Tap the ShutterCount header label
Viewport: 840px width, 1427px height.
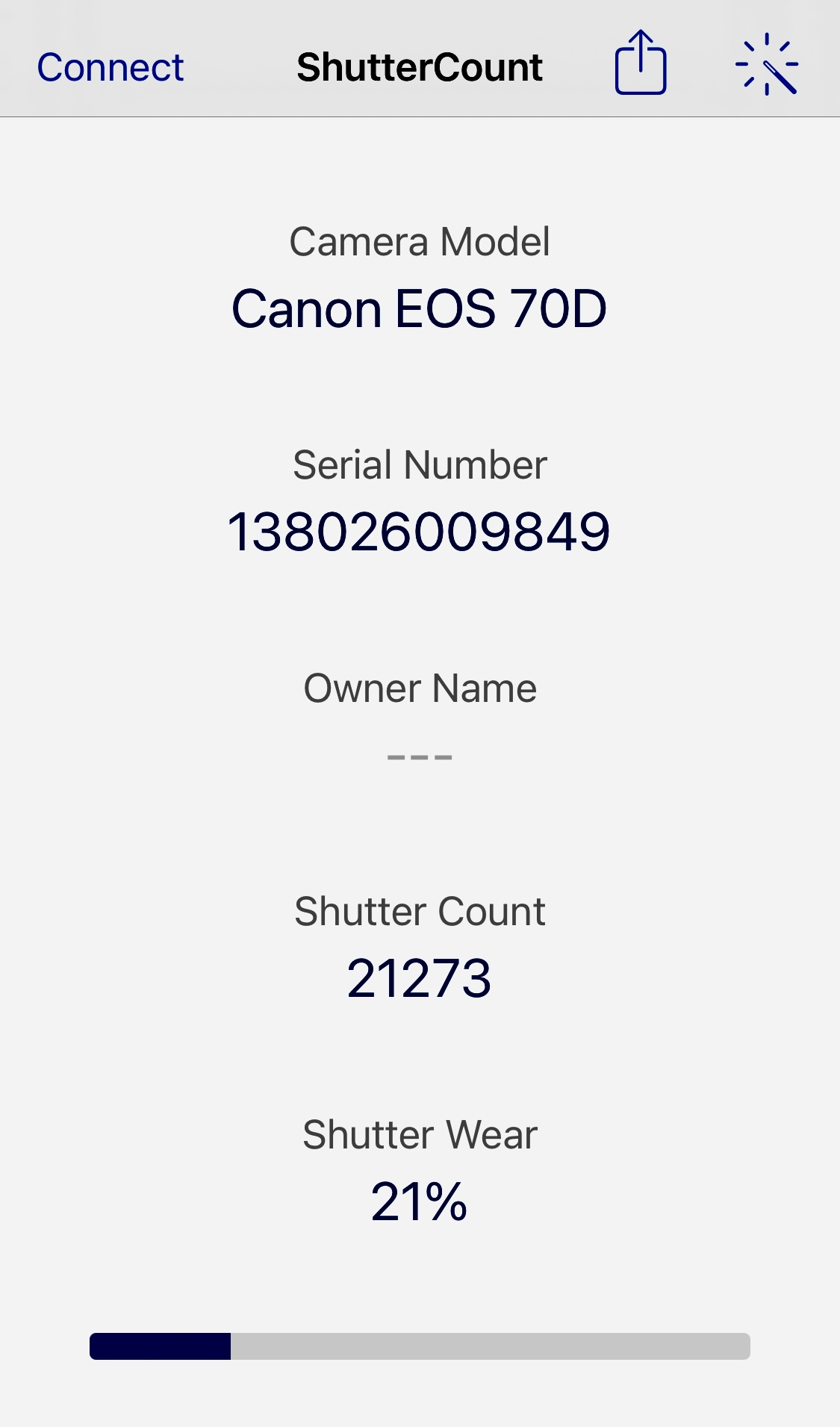(420, 66)
